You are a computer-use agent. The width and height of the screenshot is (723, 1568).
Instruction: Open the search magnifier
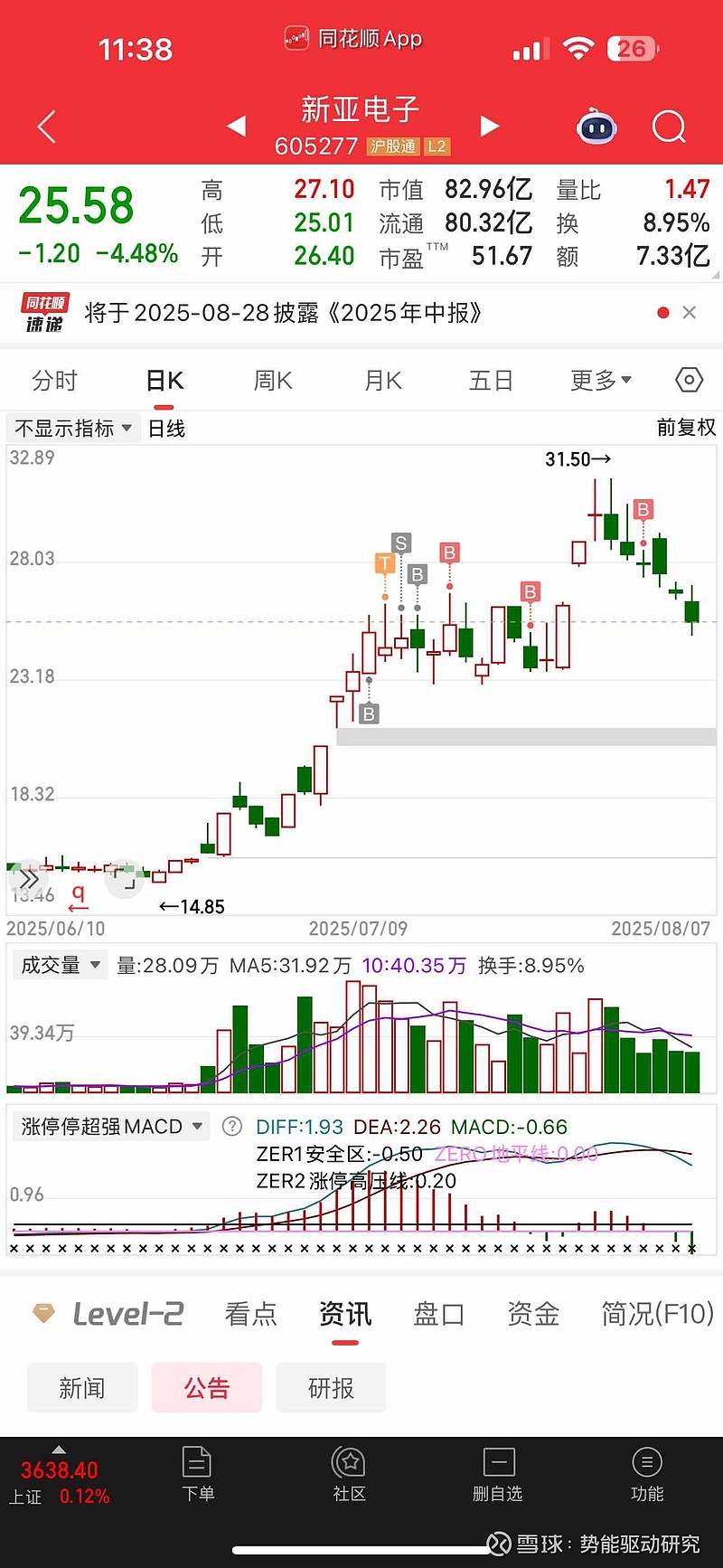(669, 127)
